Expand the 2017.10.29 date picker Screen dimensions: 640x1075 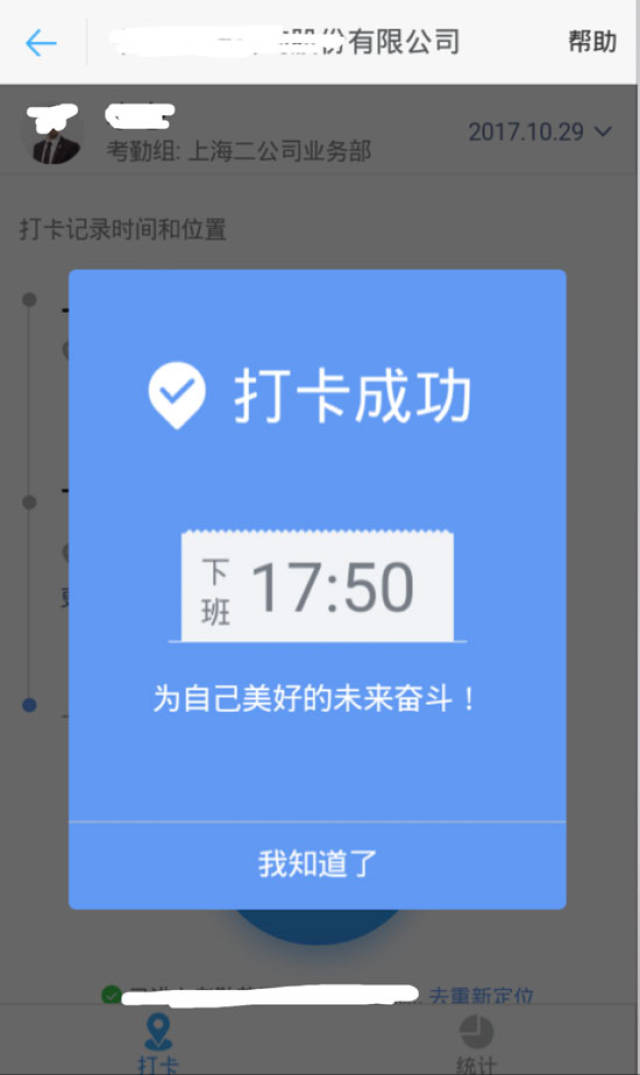(x=540, y=132)
